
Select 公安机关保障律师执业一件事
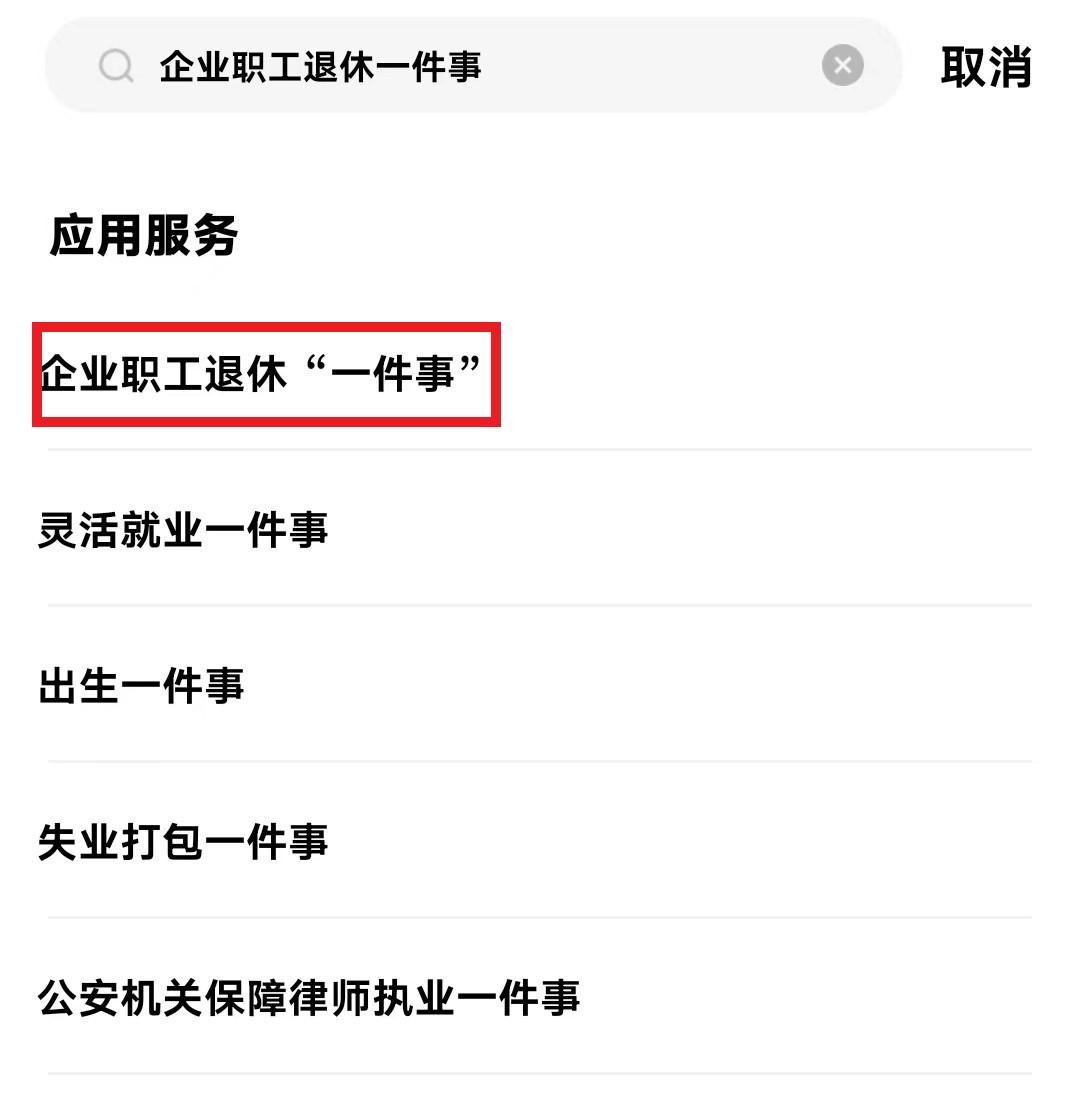click(308, 998)
